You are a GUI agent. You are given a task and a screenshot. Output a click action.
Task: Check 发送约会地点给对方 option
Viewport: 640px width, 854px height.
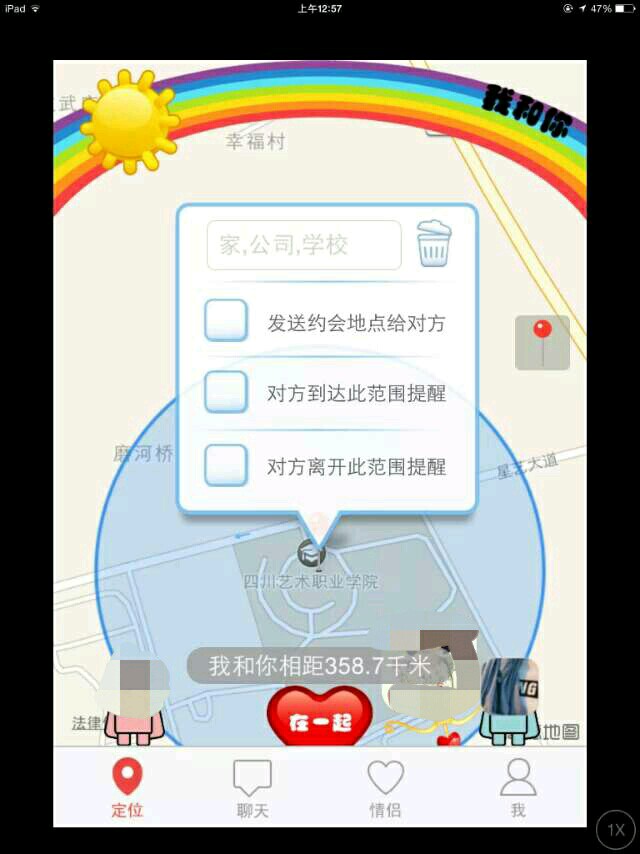(x=226, y=320)
